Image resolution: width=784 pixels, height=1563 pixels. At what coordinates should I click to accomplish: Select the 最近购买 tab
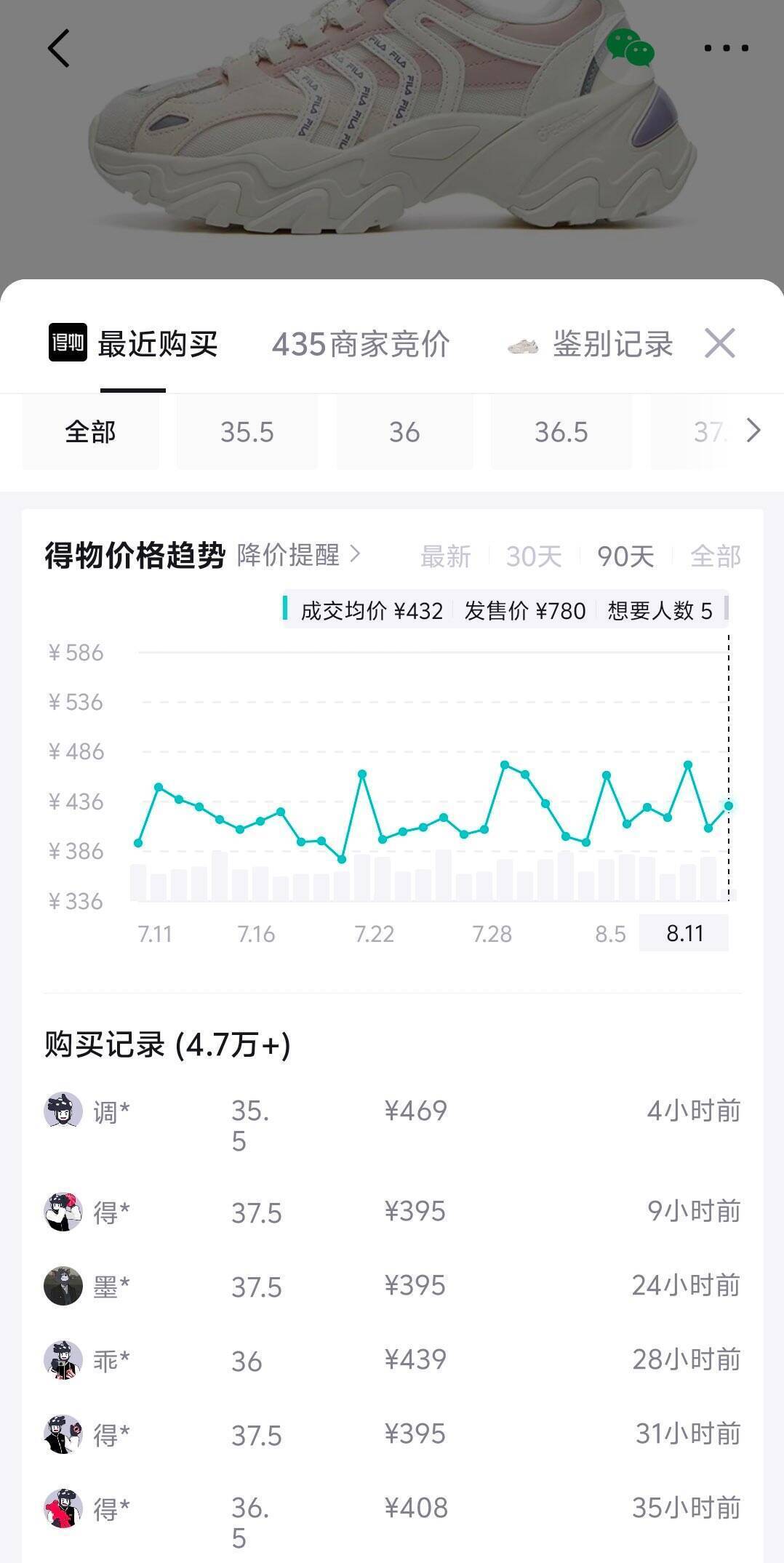134,343
